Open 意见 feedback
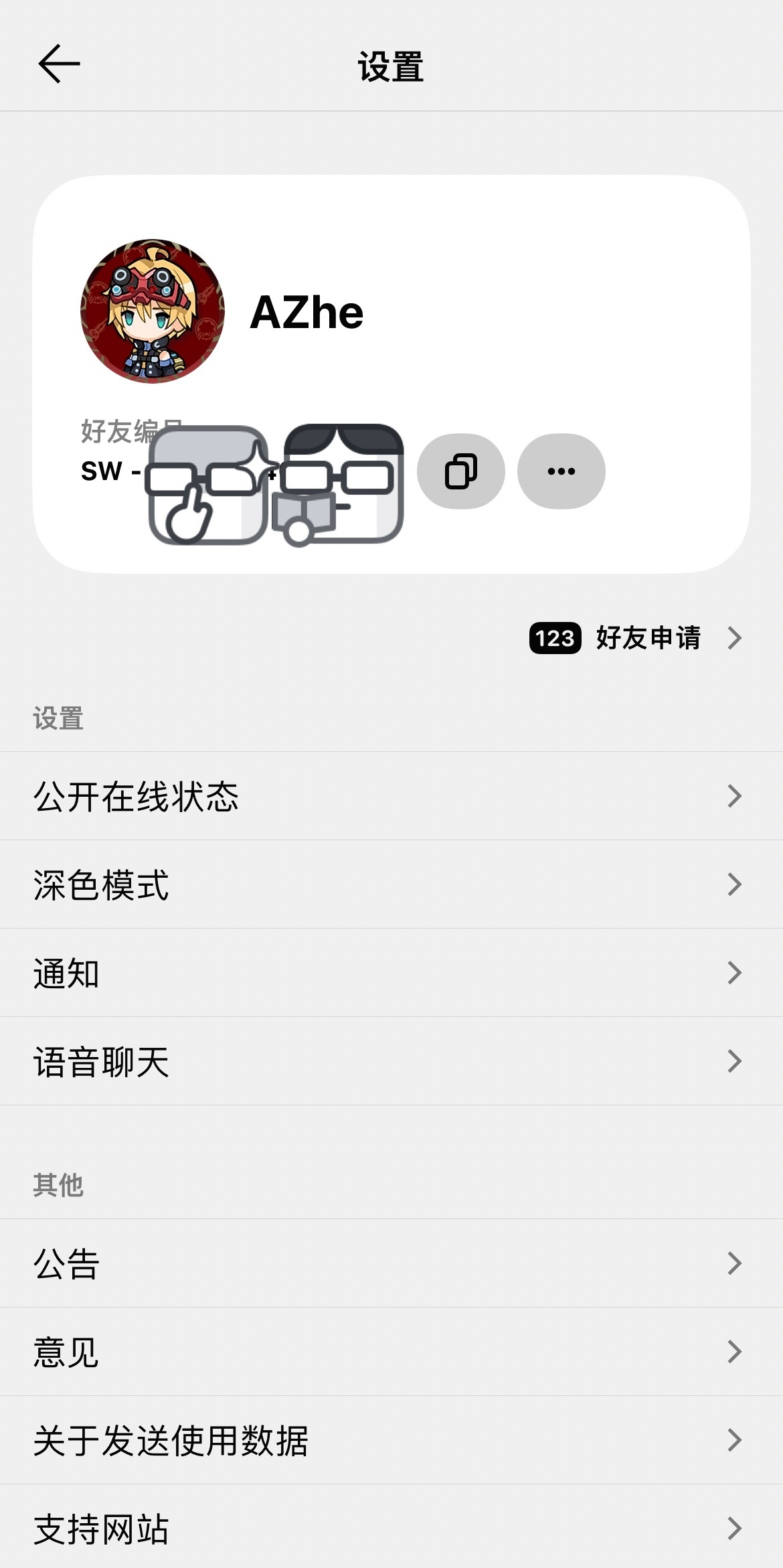The height and width of the screenshot is (1568, 783). pos(391,1352)
